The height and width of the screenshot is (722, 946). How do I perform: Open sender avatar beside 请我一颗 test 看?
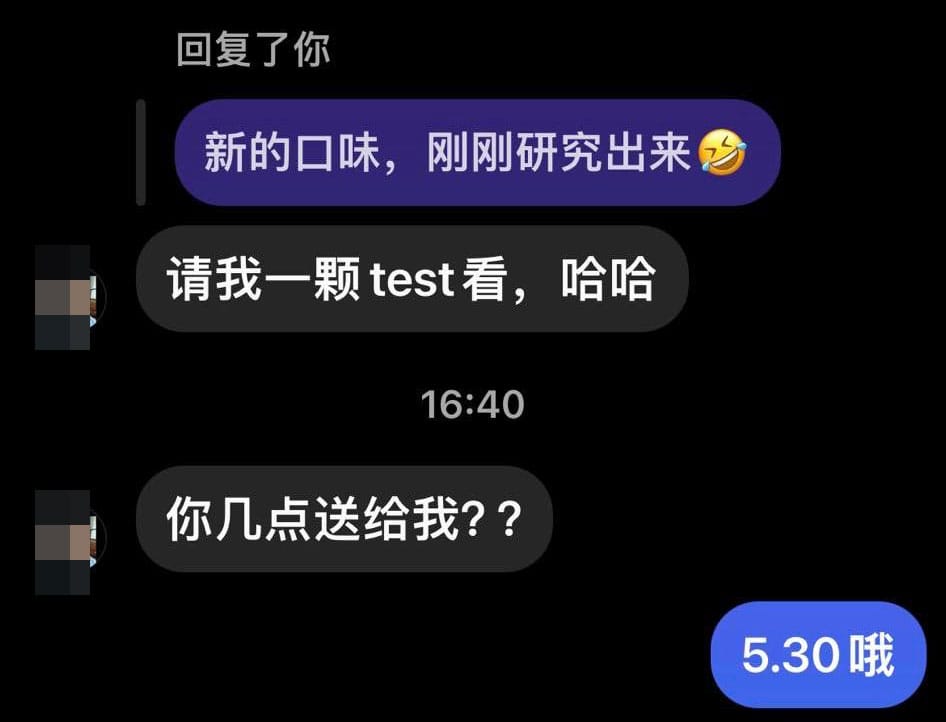click(66, 297)
